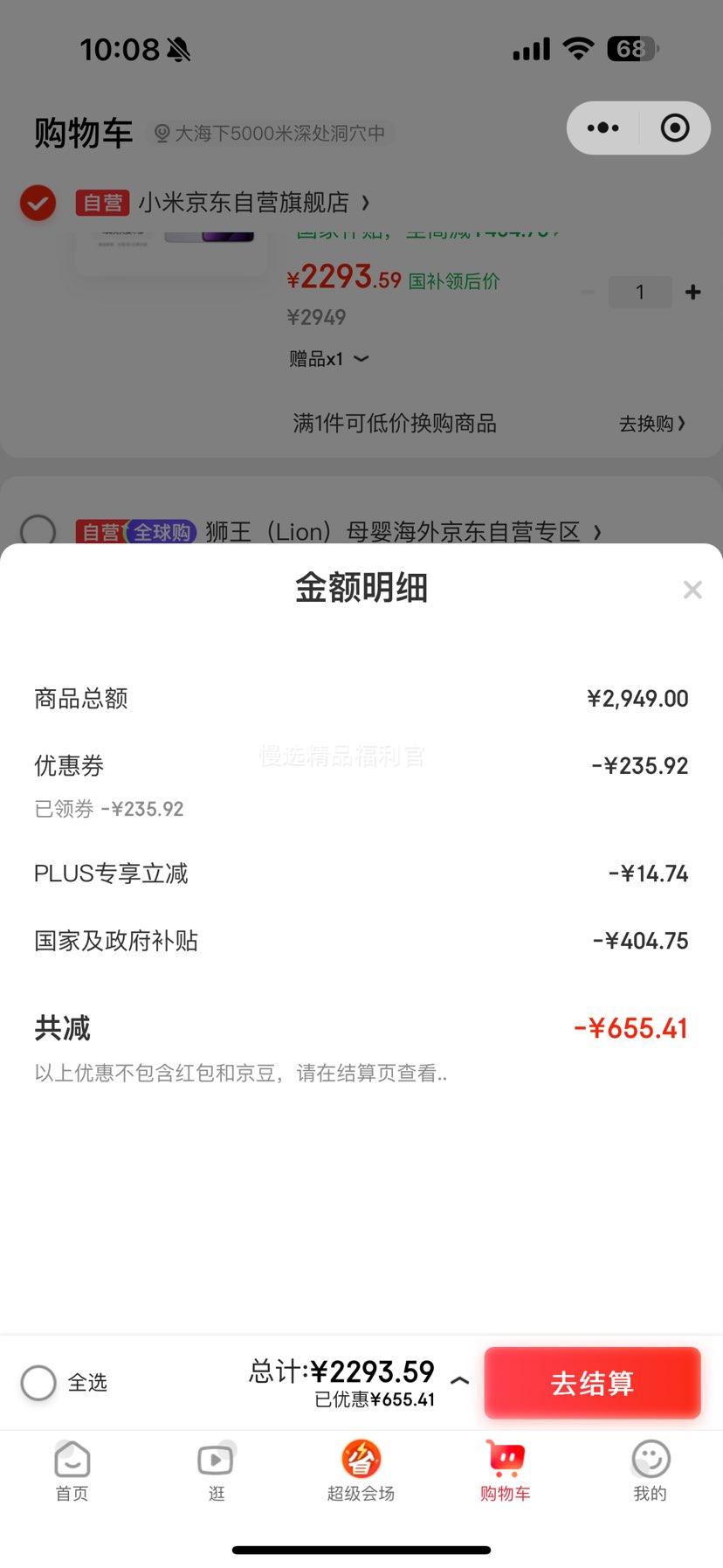This screenshot has height=1568, width=723.
Task: Tap the circular mini program exit icon
Action: click(674, 128)
